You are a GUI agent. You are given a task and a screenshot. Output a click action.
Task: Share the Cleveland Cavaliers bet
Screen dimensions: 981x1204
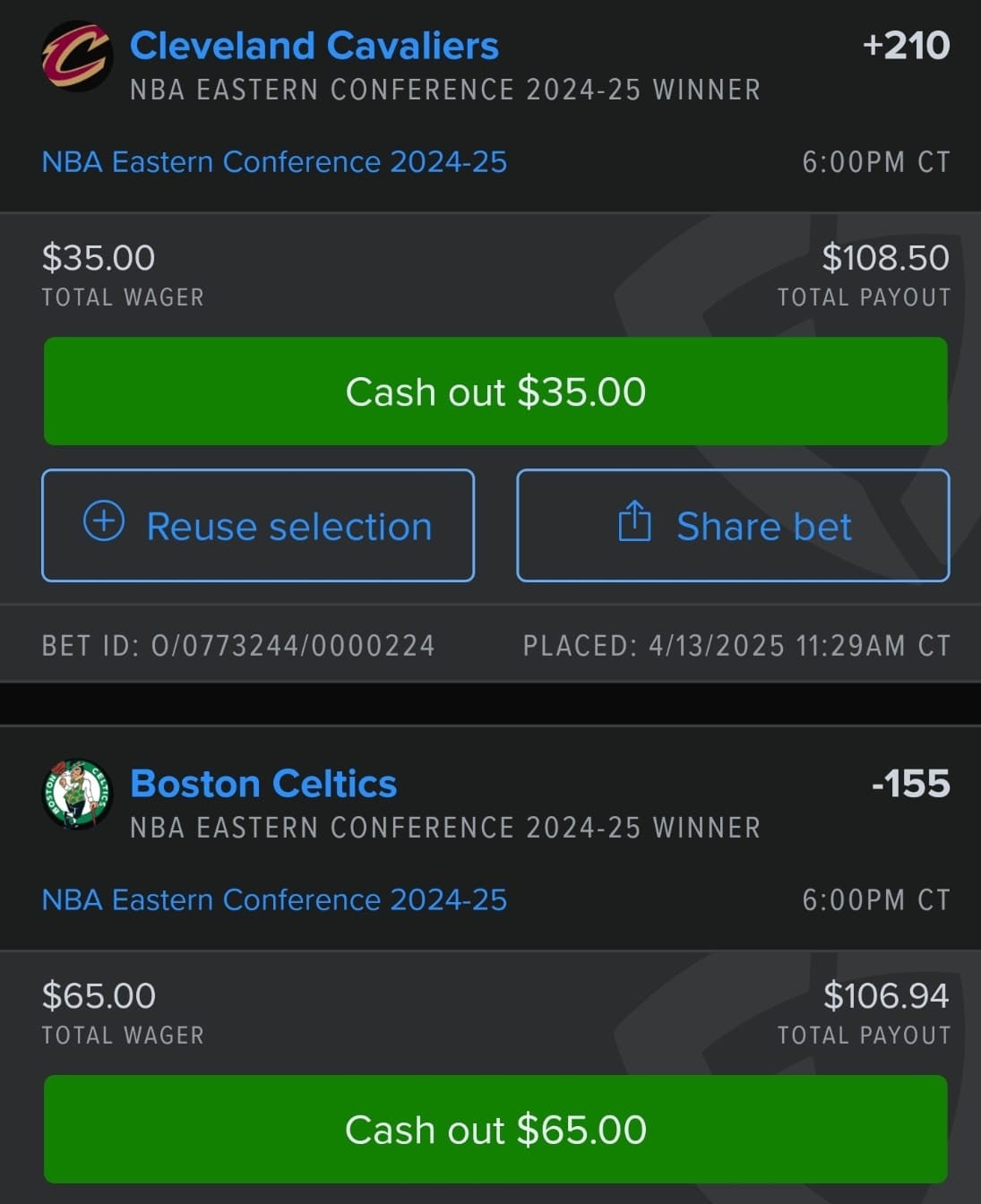click(x=733, y=526)
